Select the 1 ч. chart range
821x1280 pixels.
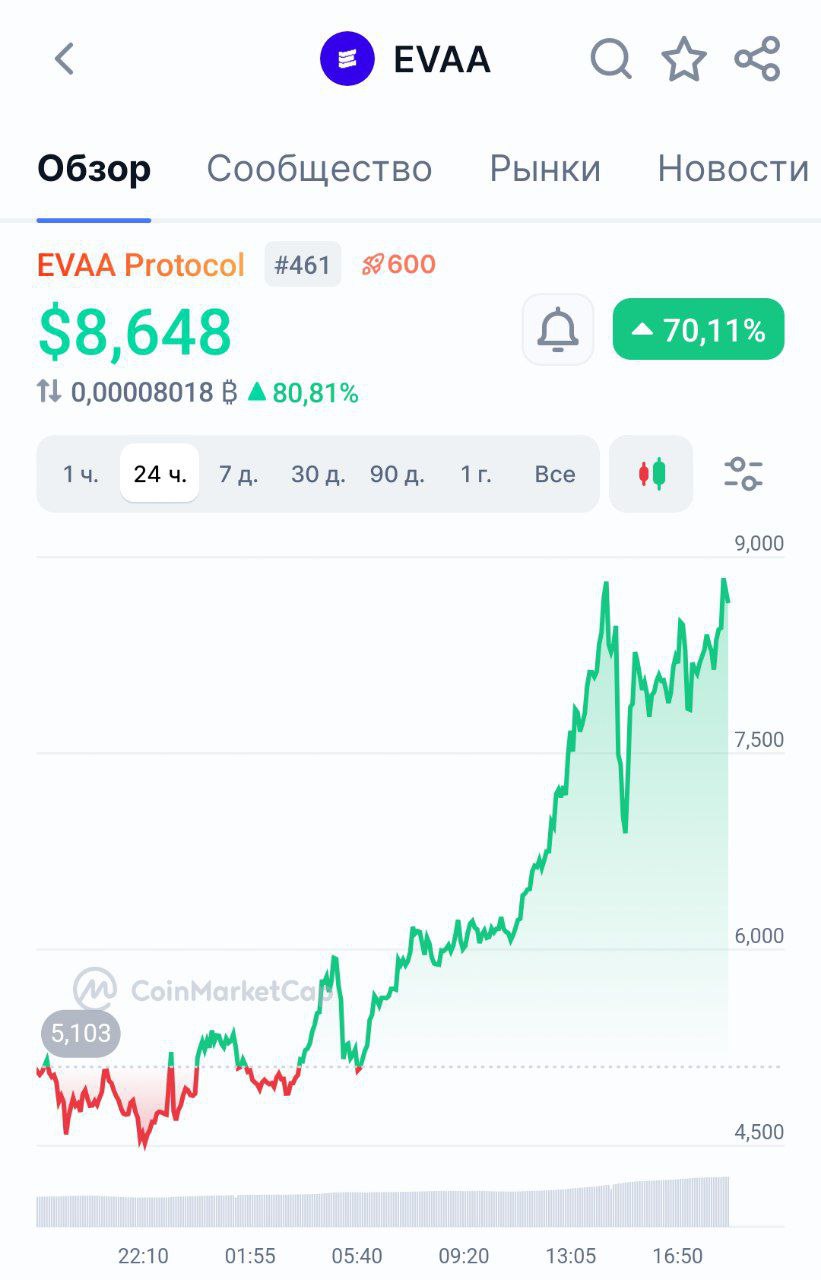point(80,474)
